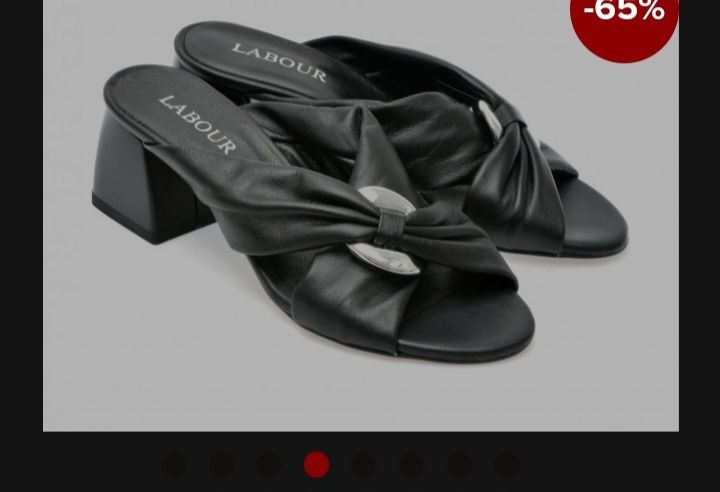Screen dimensions: 720x492
Task: Show the last image via eighth dot
Action: click(506, 464)
